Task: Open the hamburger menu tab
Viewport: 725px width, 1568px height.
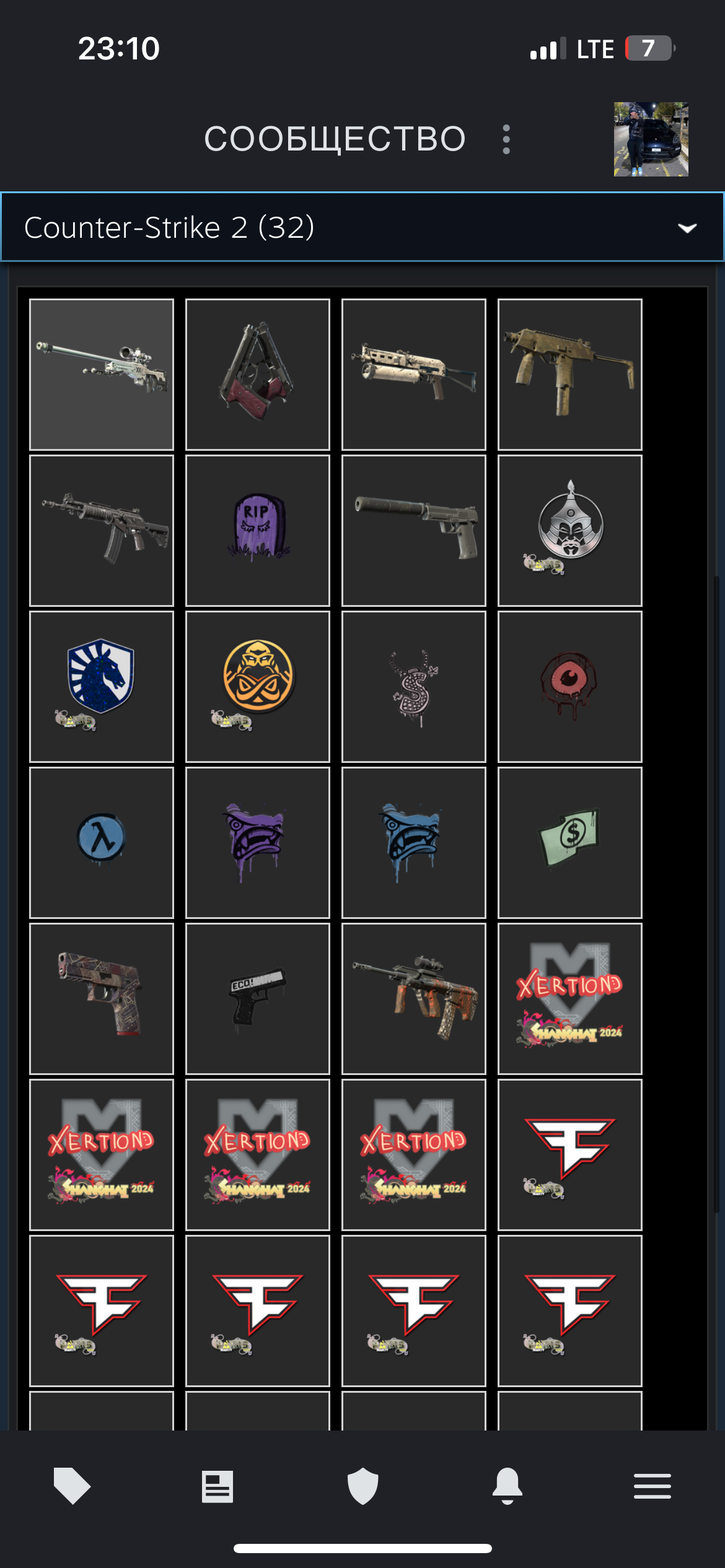Action: 652,1486
